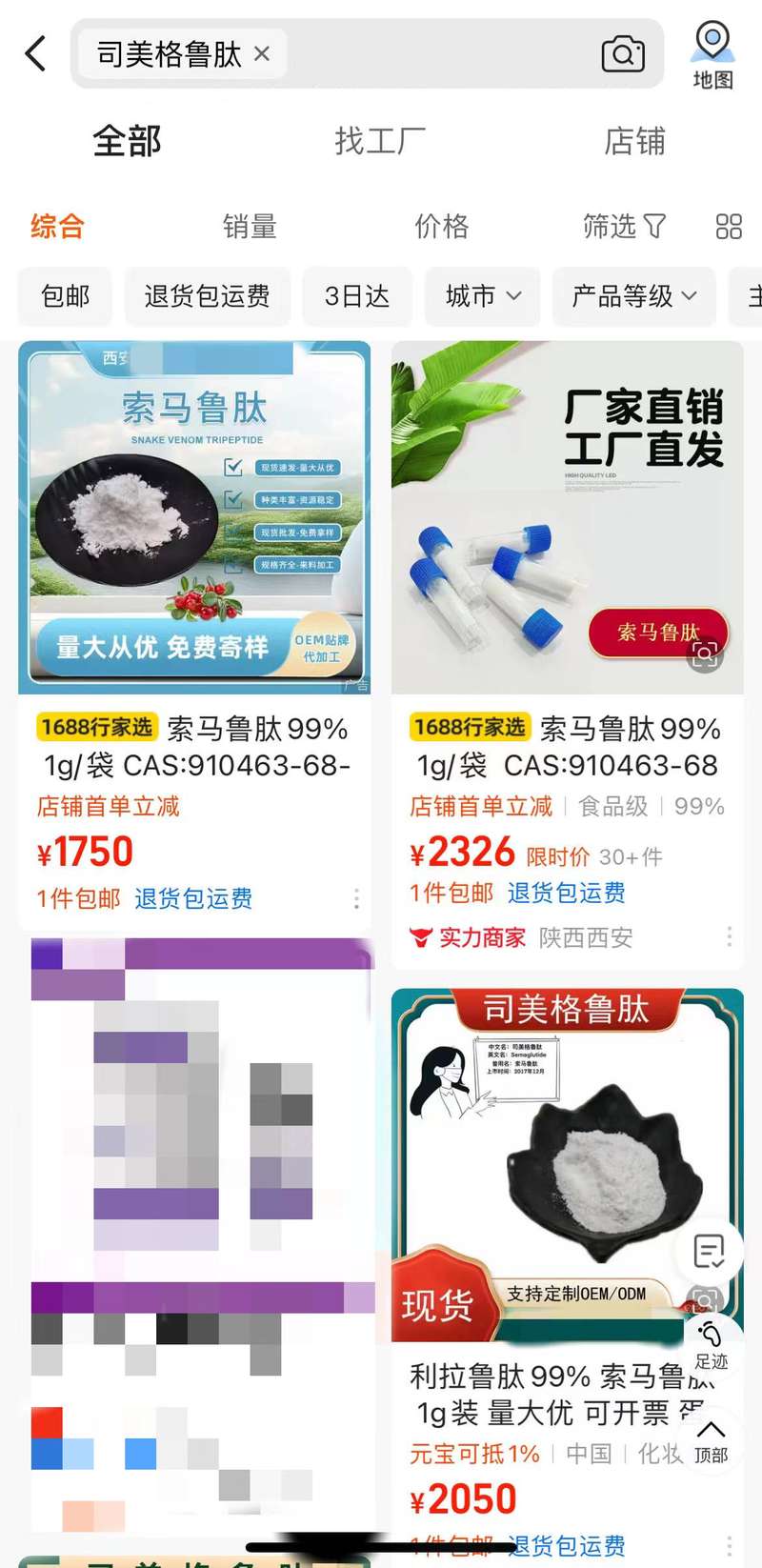Open the 地图 map view
This screenshot has width=762, height=1568.
click(712, 55)
